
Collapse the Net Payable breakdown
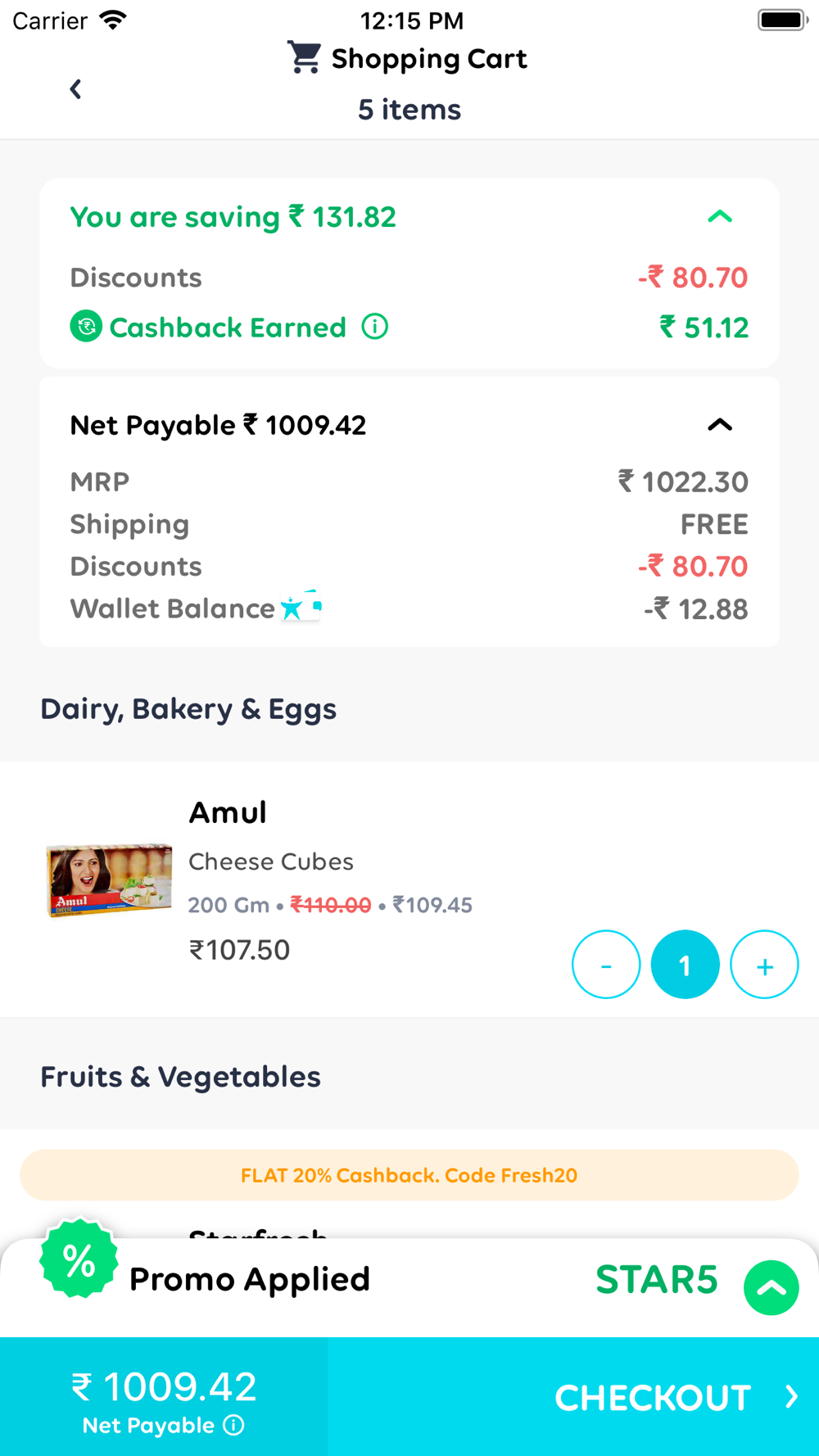[720, 425]
